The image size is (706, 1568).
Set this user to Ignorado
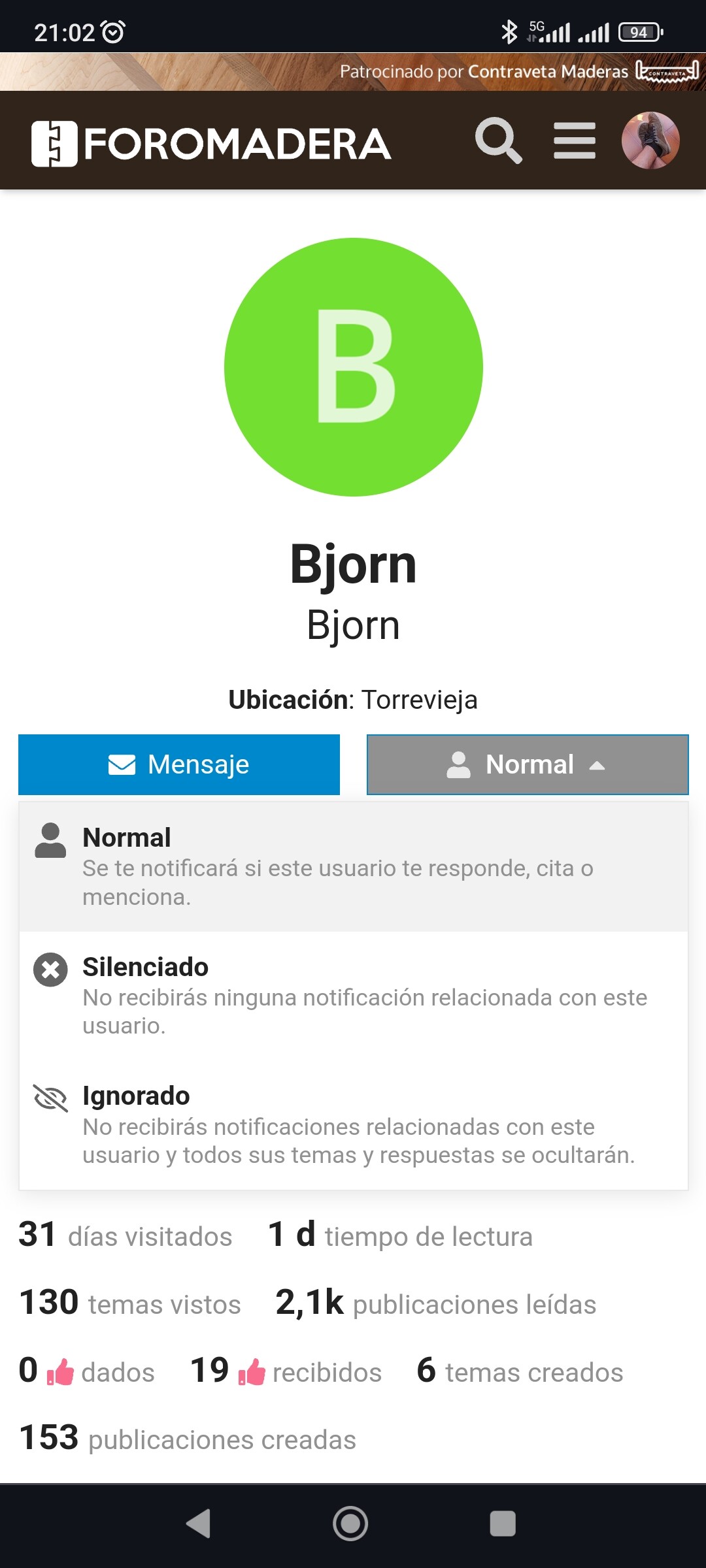tap(353, 1124)
